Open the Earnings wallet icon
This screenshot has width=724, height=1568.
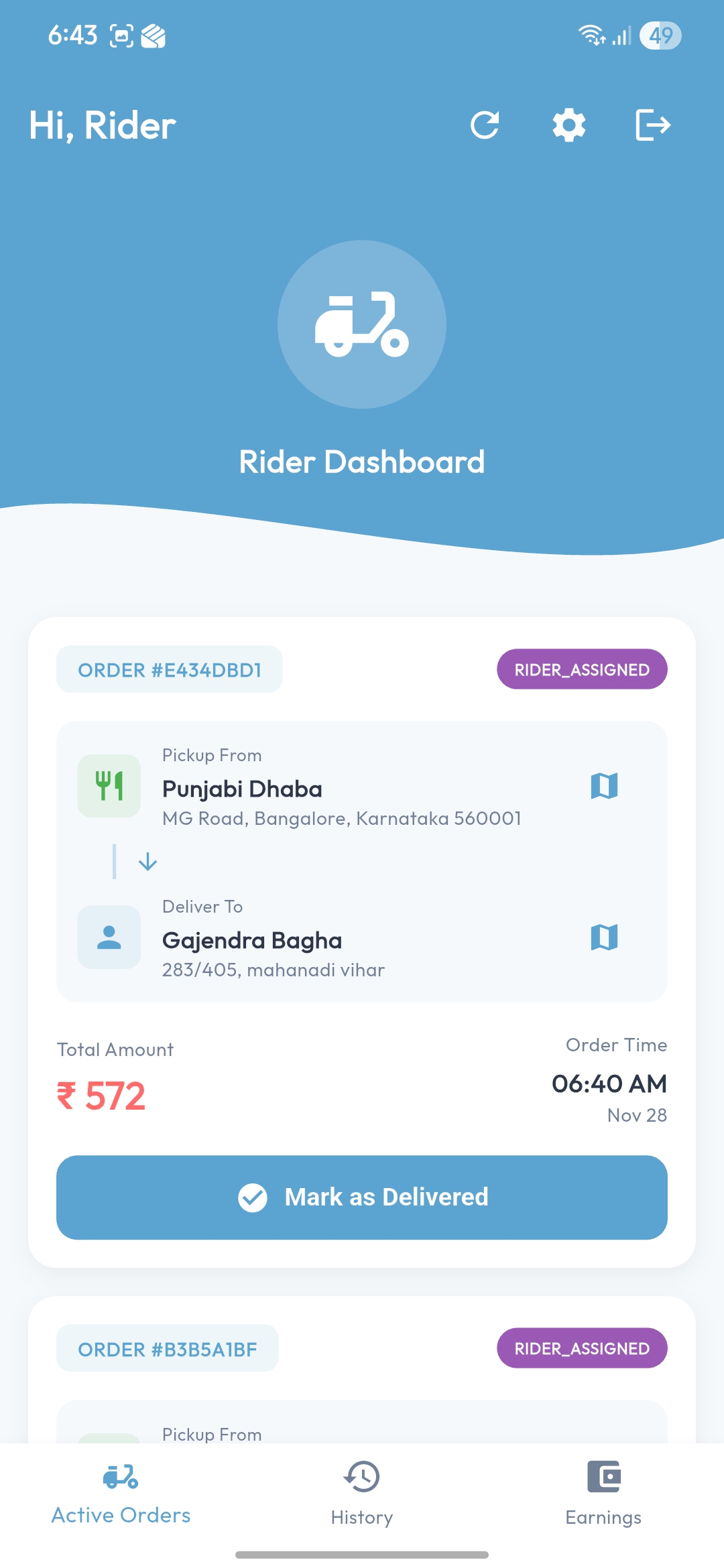(602, 1477)
